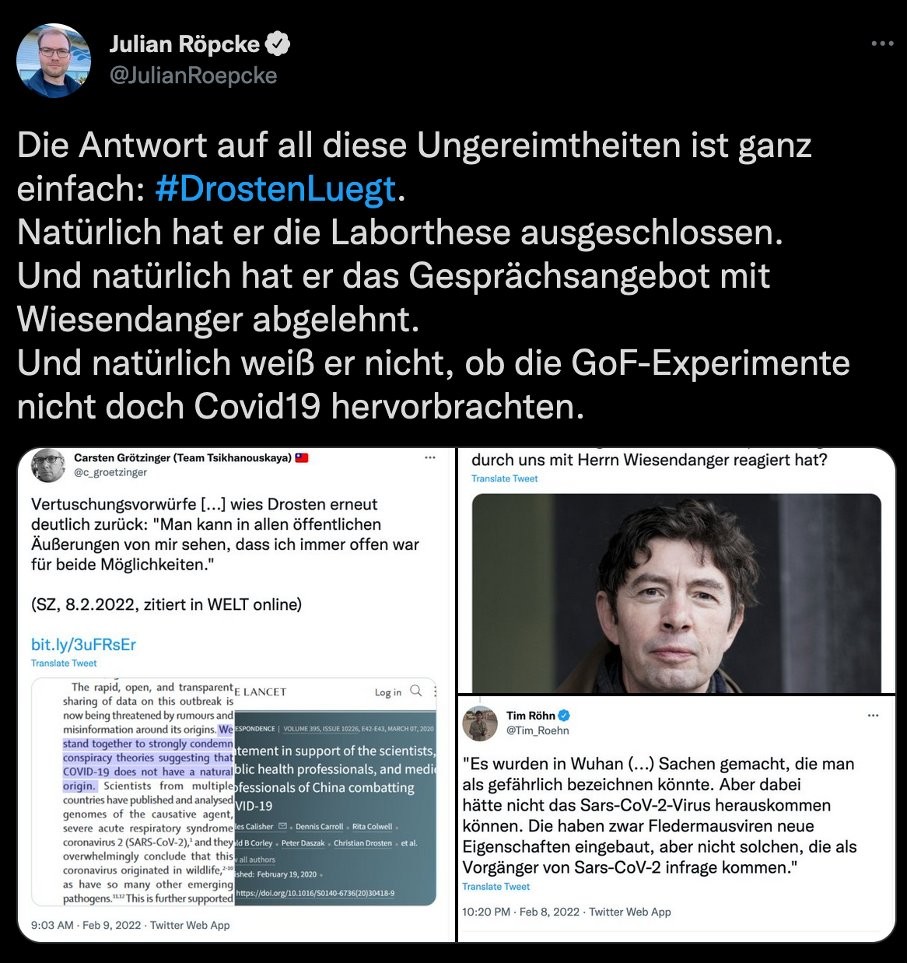The width and height of the screenshot is (908, 964).
Task: Open the attached image mentioning Herrn Wiesendanger
Action: [x=675, y=571]
